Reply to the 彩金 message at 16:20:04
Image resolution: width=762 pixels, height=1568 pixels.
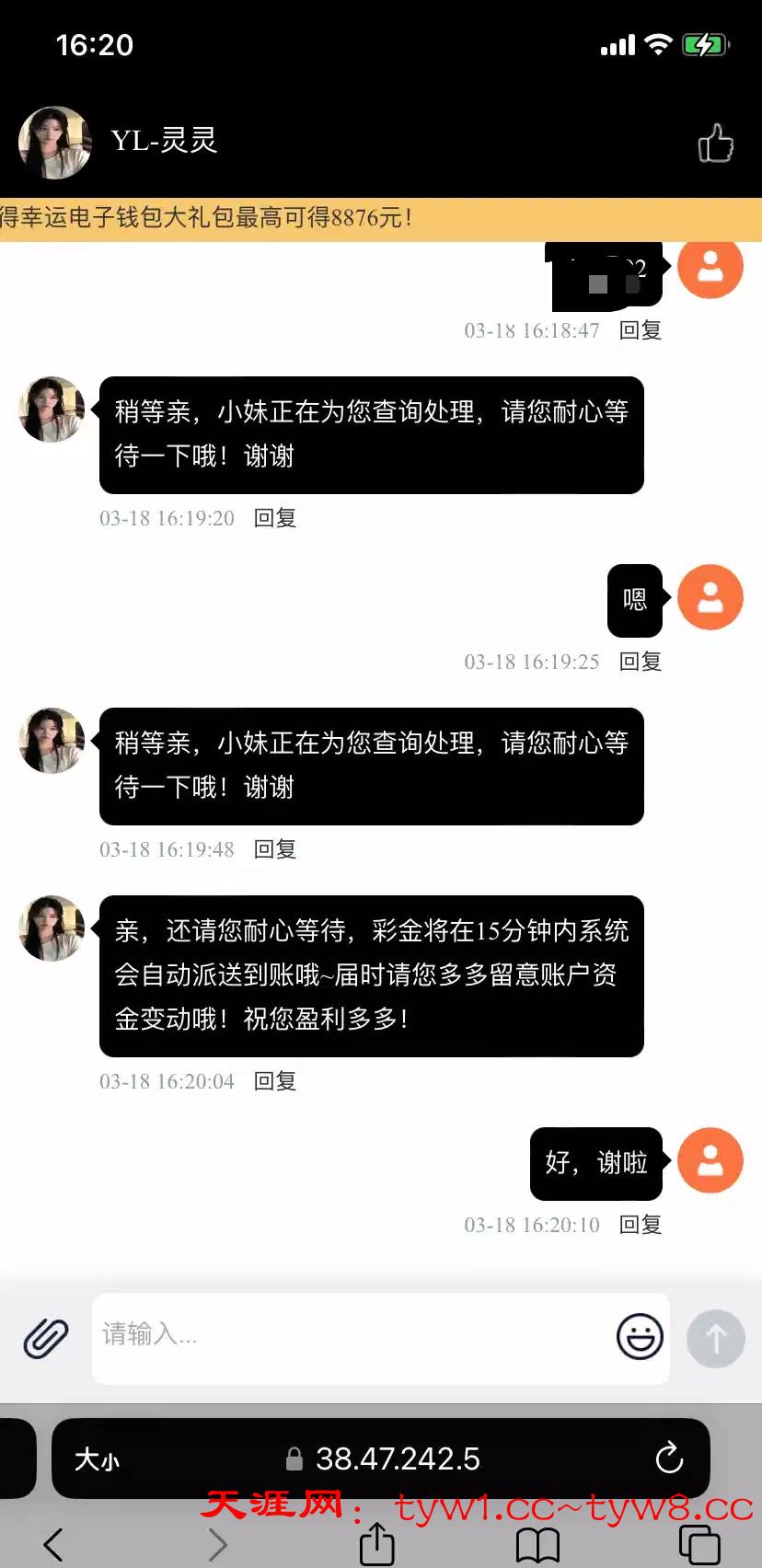point(275,1081)
